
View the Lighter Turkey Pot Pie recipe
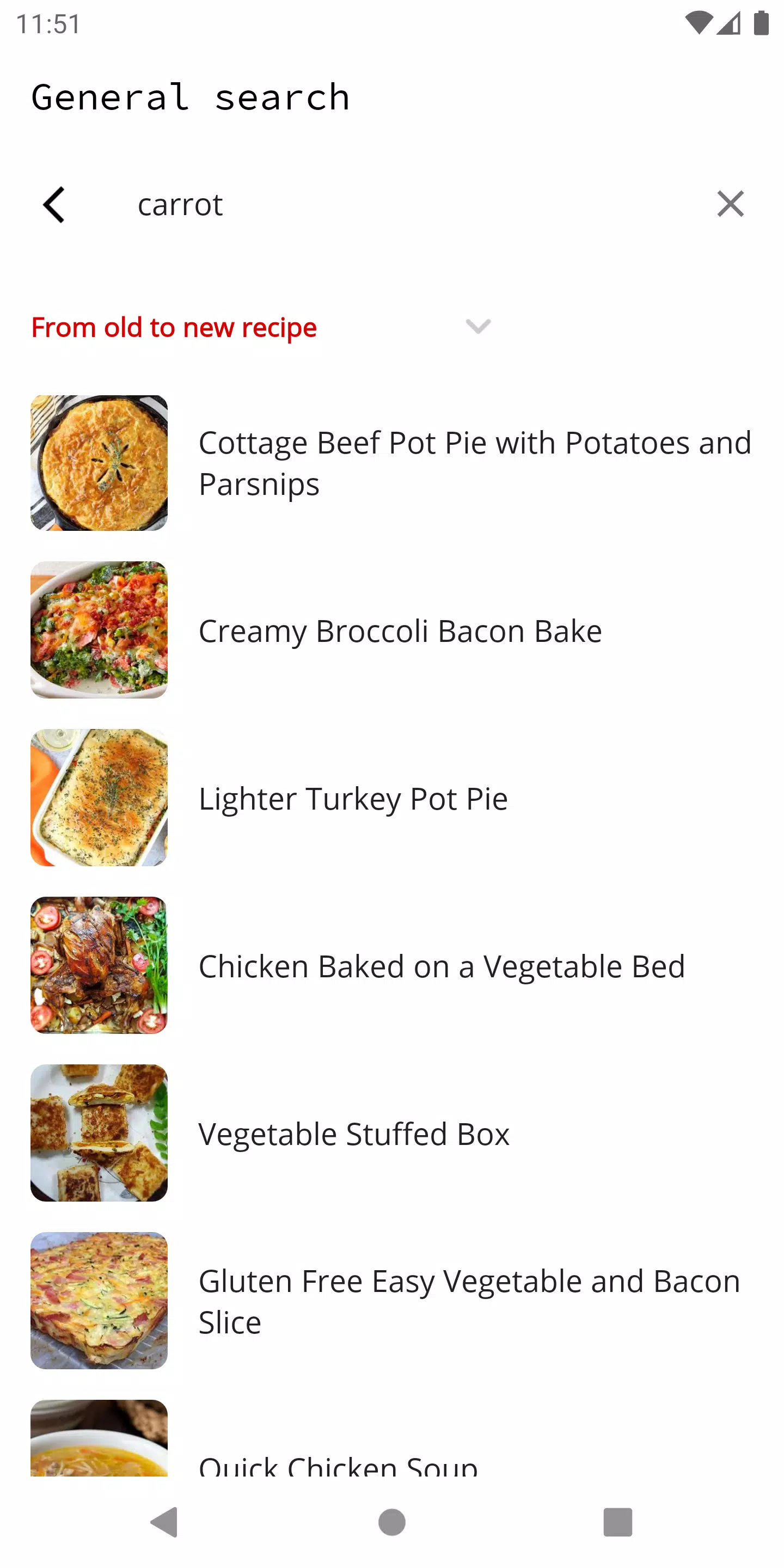(392, 798)
